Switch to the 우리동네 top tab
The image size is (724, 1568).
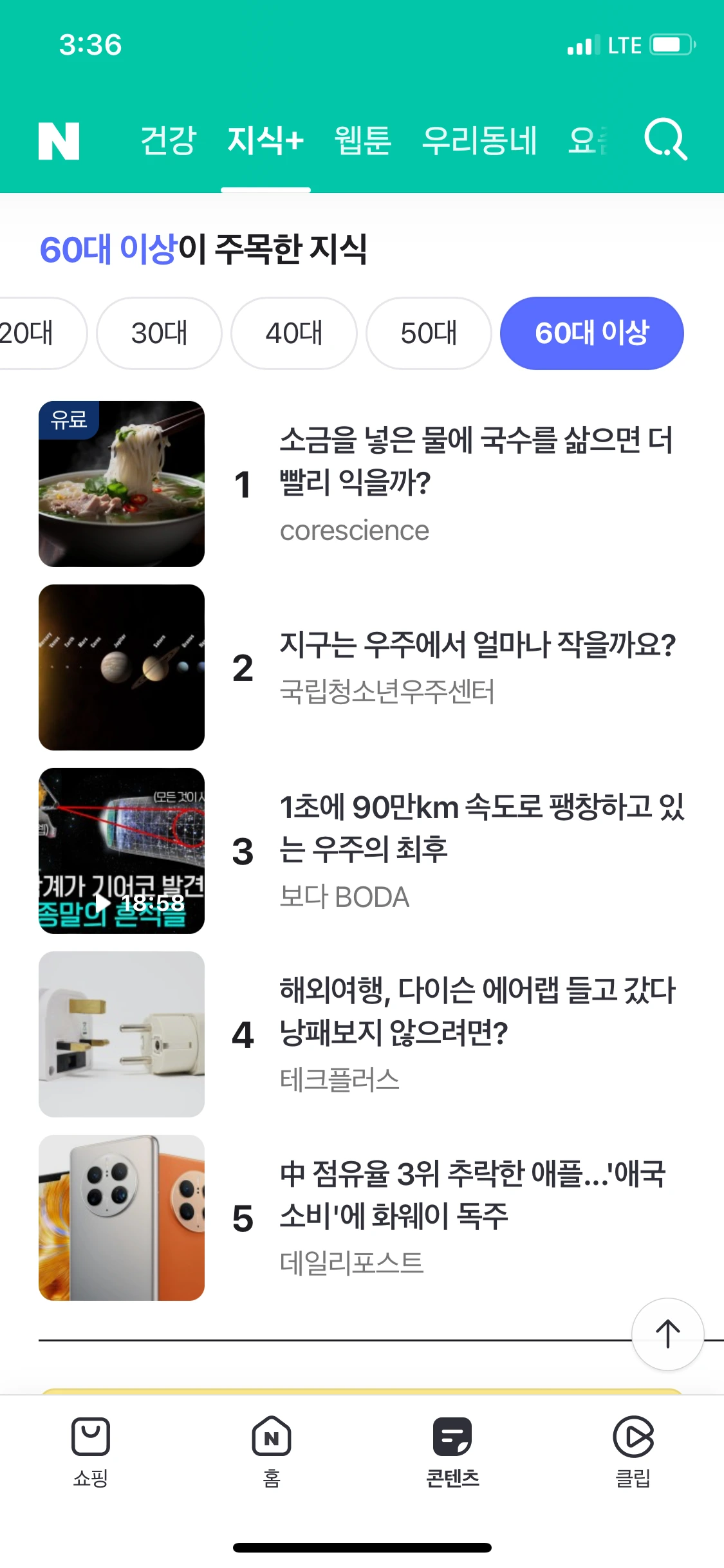coord(479,140)
